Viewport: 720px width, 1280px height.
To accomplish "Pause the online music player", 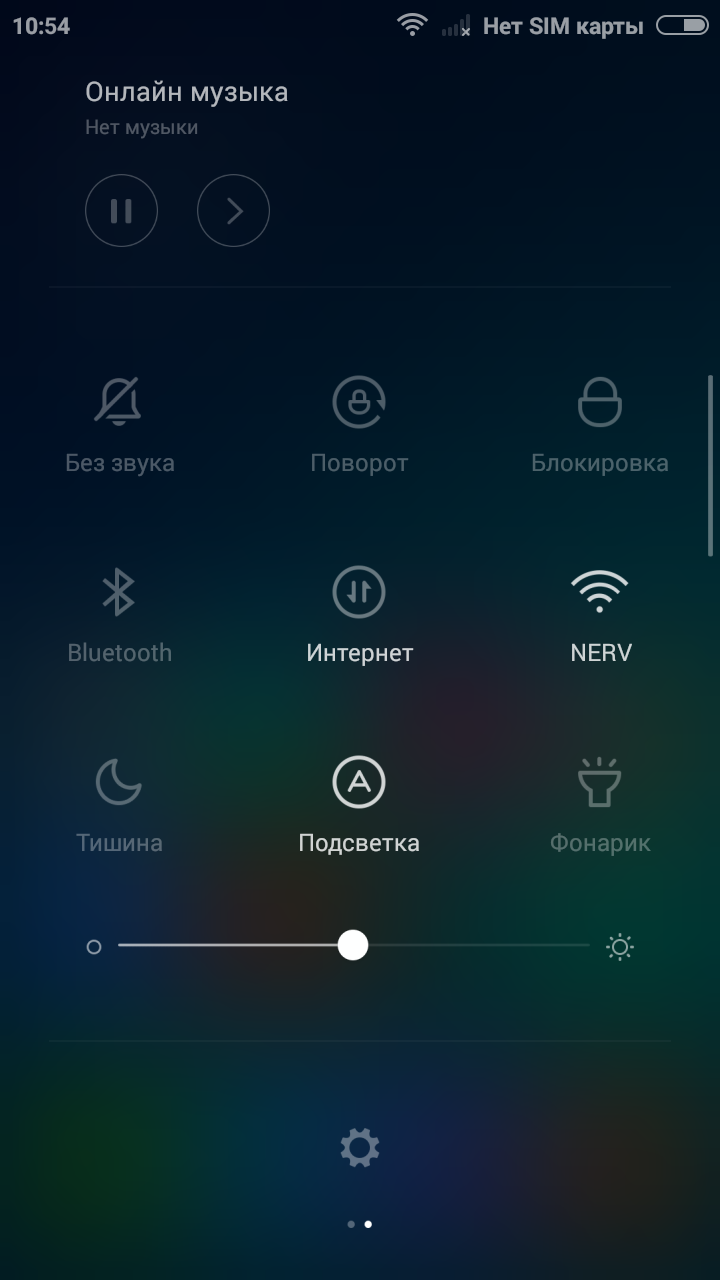I will 121,210.
